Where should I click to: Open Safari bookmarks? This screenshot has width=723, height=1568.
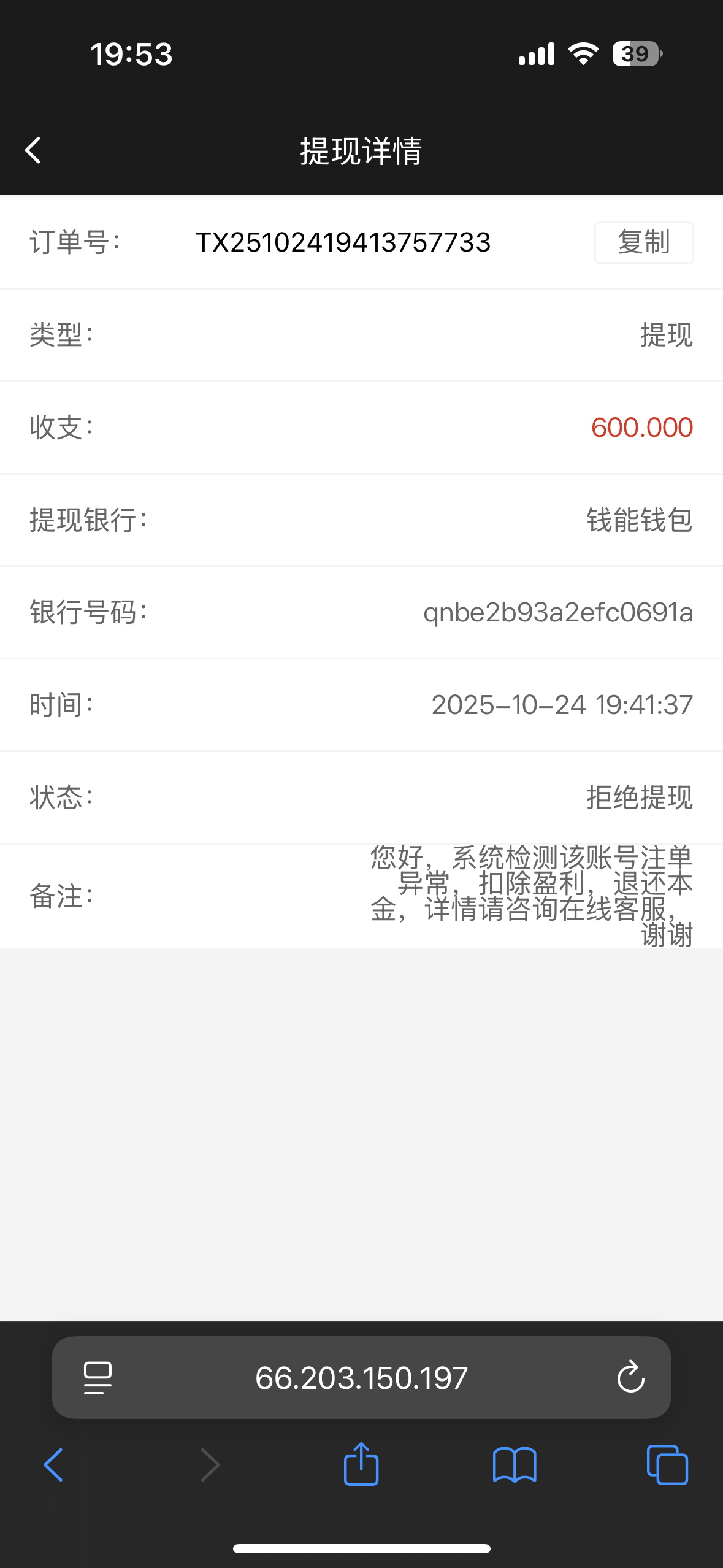515,1465
